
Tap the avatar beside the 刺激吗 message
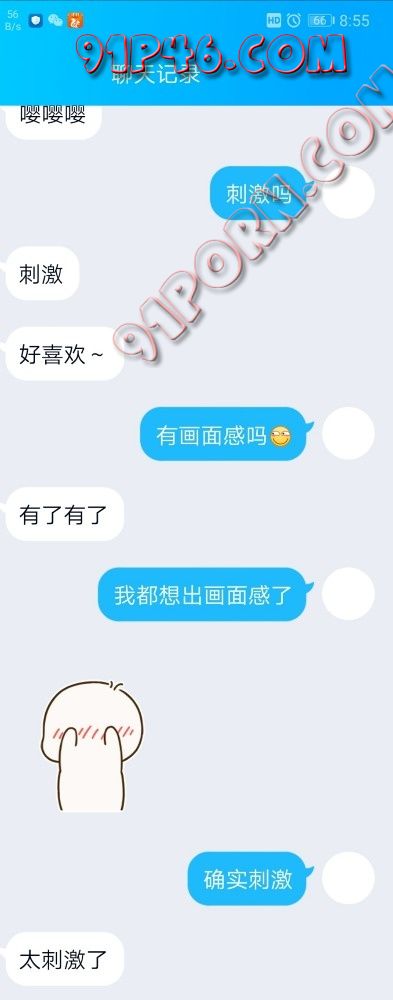tap(348, 193)
